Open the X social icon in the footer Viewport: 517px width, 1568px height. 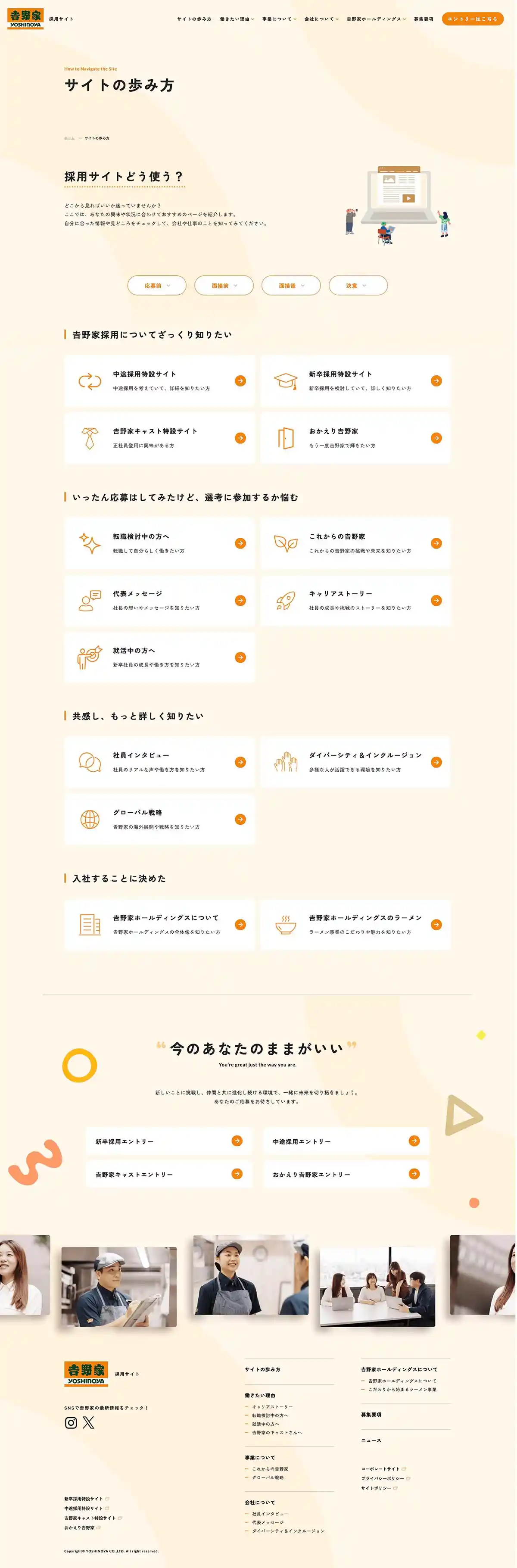click(89, 1422)
